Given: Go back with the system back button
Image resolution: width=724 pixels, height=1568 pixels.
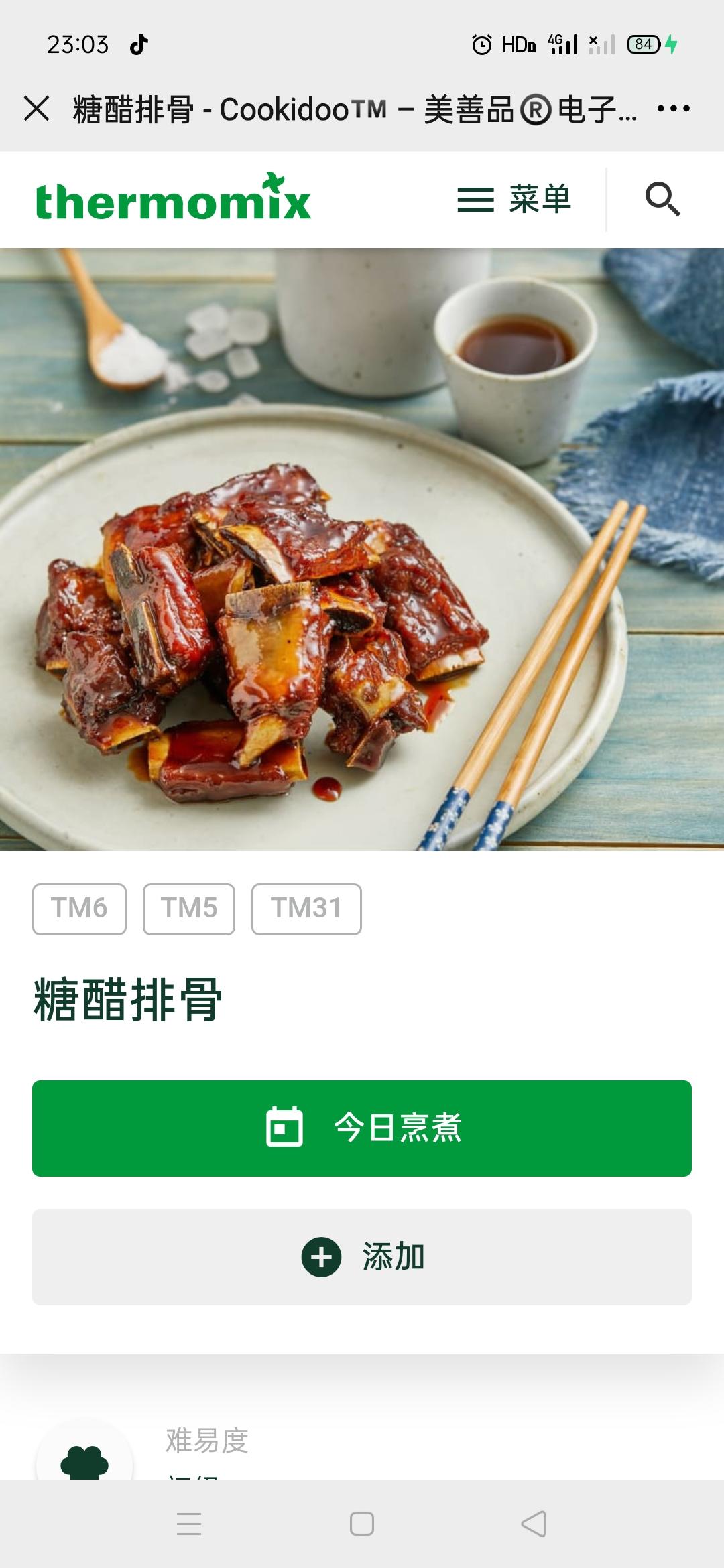Looking at the screenshot, I should coord(534,1523).
